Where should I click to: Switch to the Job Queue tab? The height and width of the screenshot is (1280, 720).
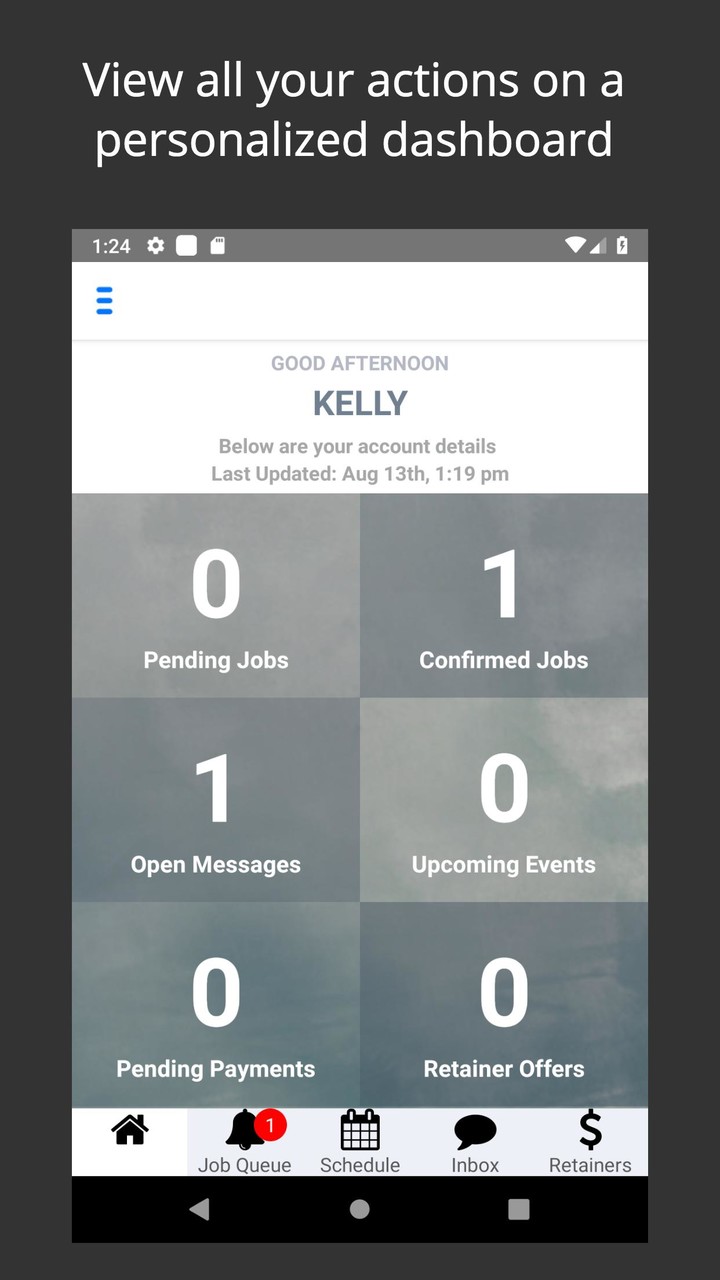tap(245, 1142)
